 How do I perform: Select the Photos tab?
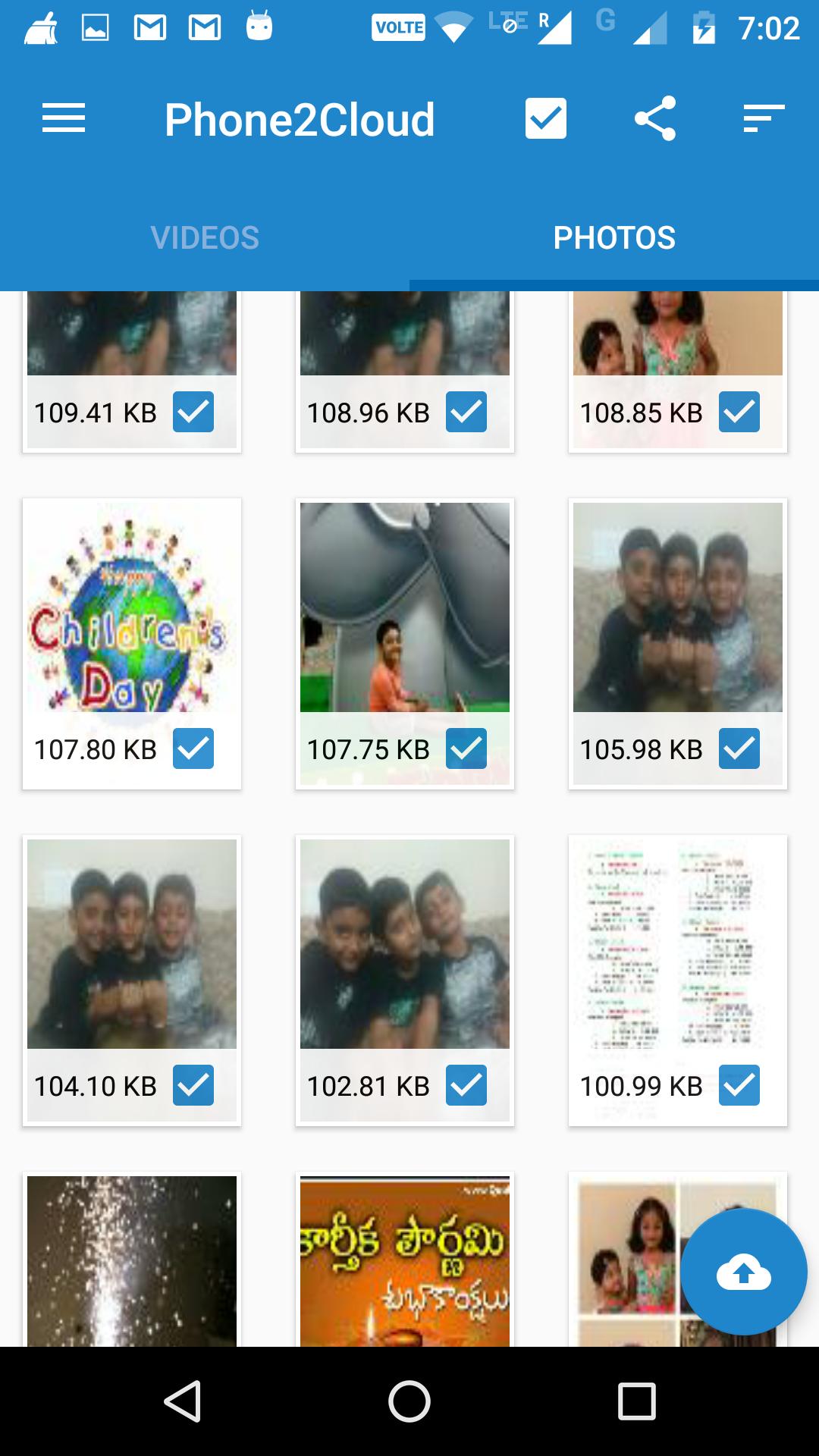[614, 238]
